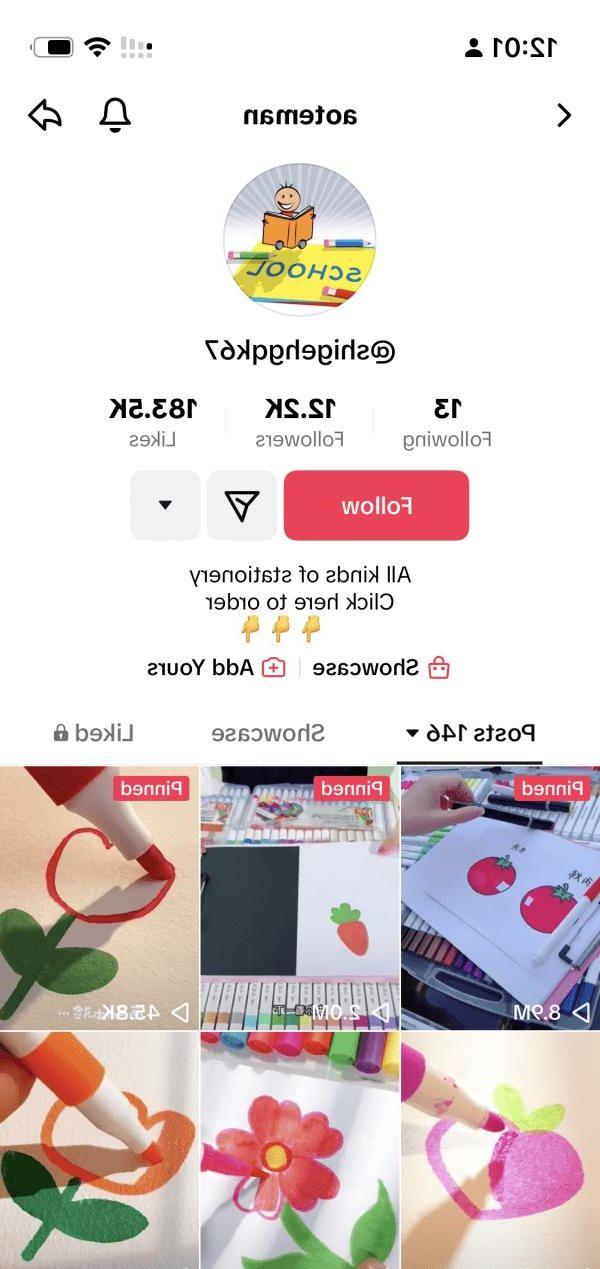Share this profile using the arrow icon
The image size is (600, 1269).
click(x=45, y=116)
